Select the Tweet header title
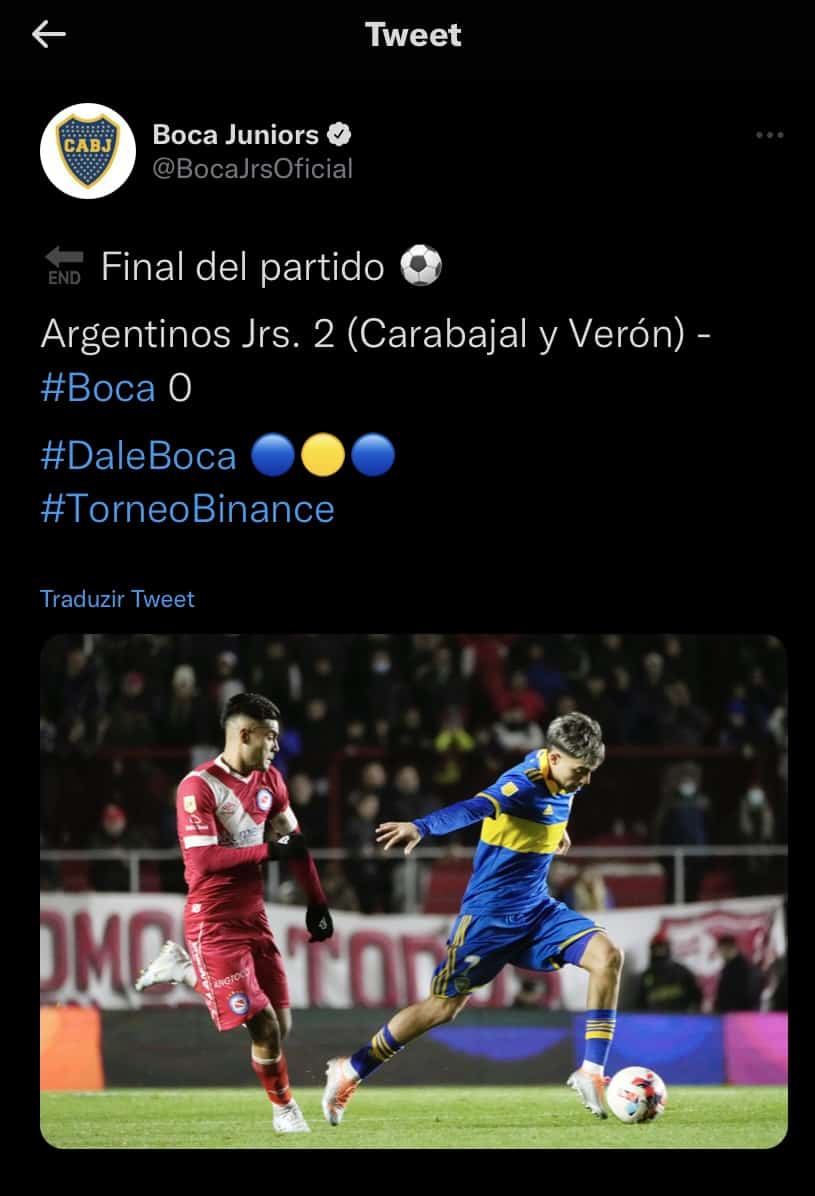 [x=414, y=35]
